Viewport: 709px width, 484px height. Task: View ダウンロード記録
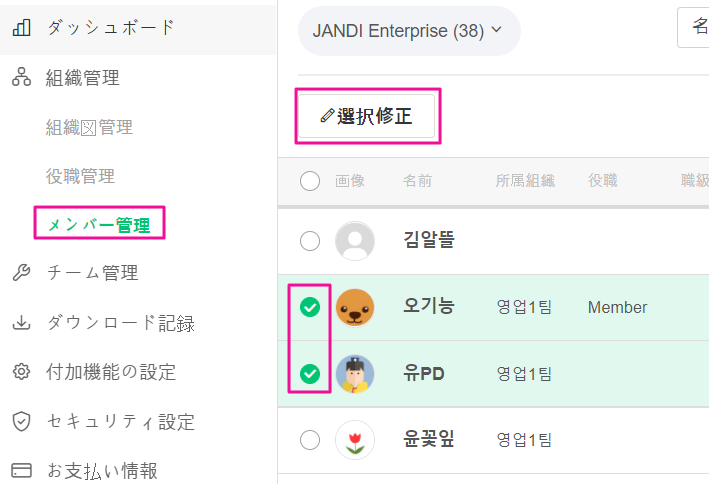[x=120, y=323]
